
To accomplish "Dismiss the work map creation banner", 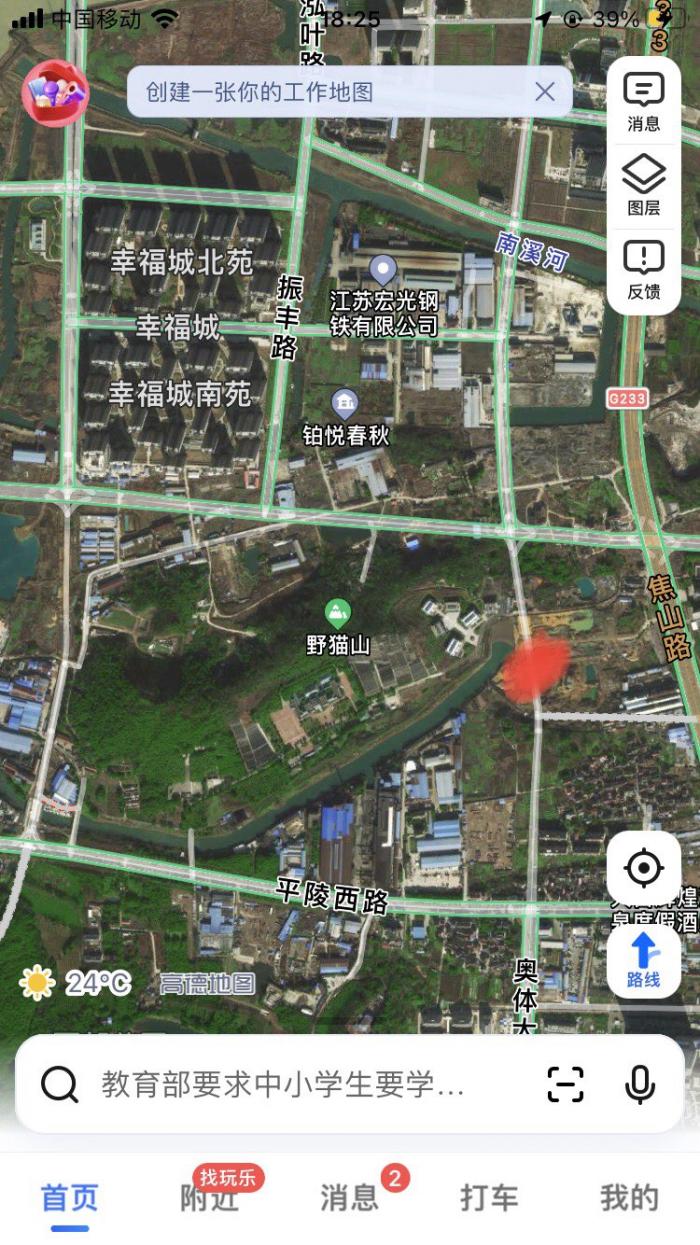I will (545, 92).
